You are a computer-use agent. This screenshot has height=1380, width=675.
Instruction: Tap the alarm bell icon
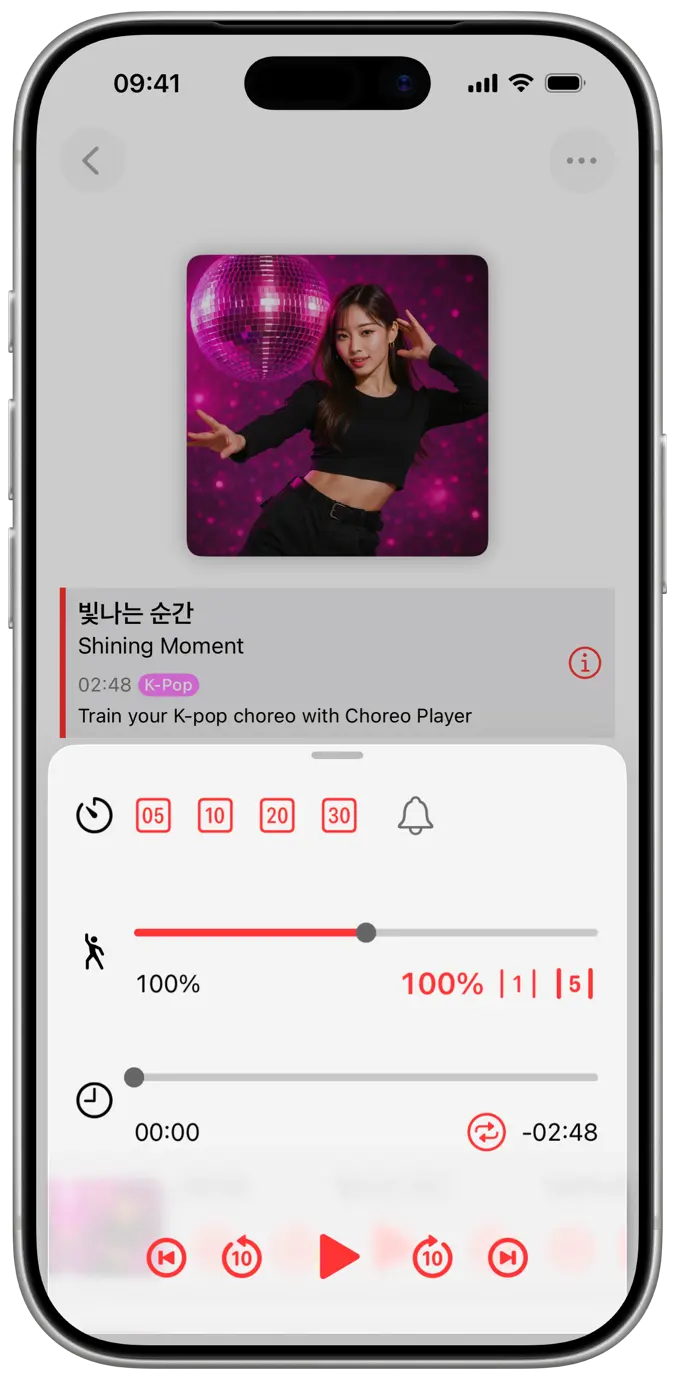coord(415,816)
